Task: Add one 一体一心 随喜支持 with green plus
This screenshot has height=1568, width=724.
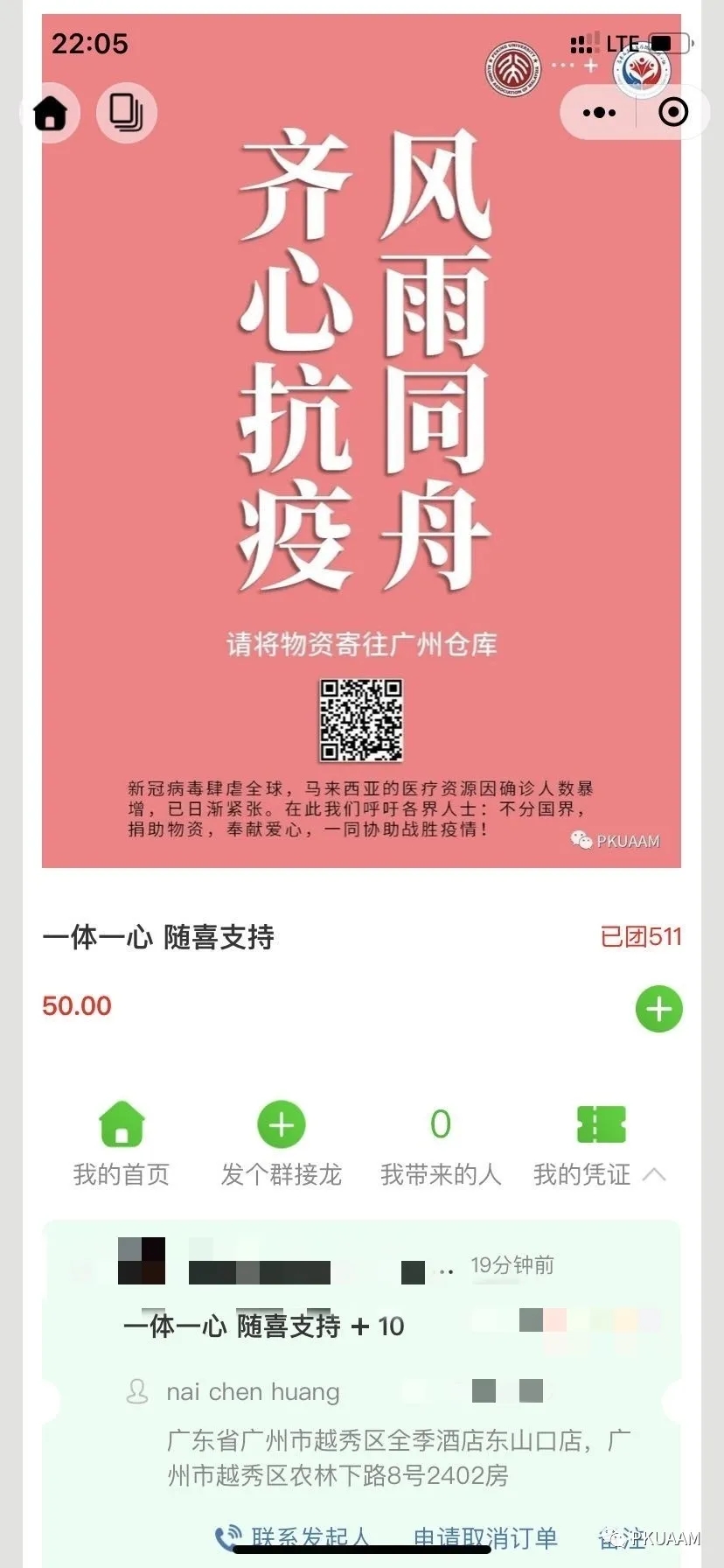Action: coord(658,1009)
